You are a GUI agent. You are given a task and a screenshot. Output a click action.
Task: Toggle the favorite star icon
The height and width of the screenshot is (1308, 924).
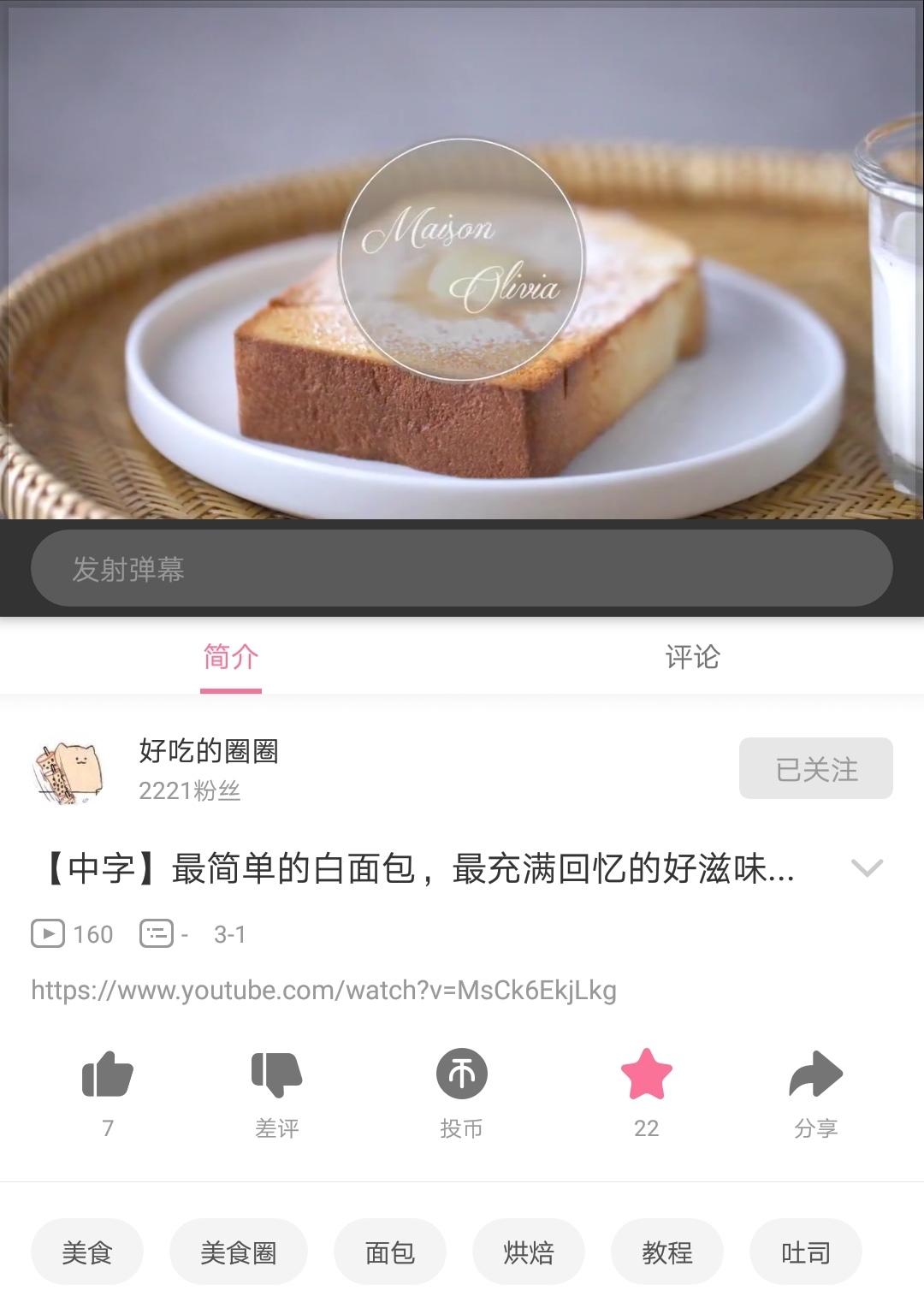(x=647, y=1074)
